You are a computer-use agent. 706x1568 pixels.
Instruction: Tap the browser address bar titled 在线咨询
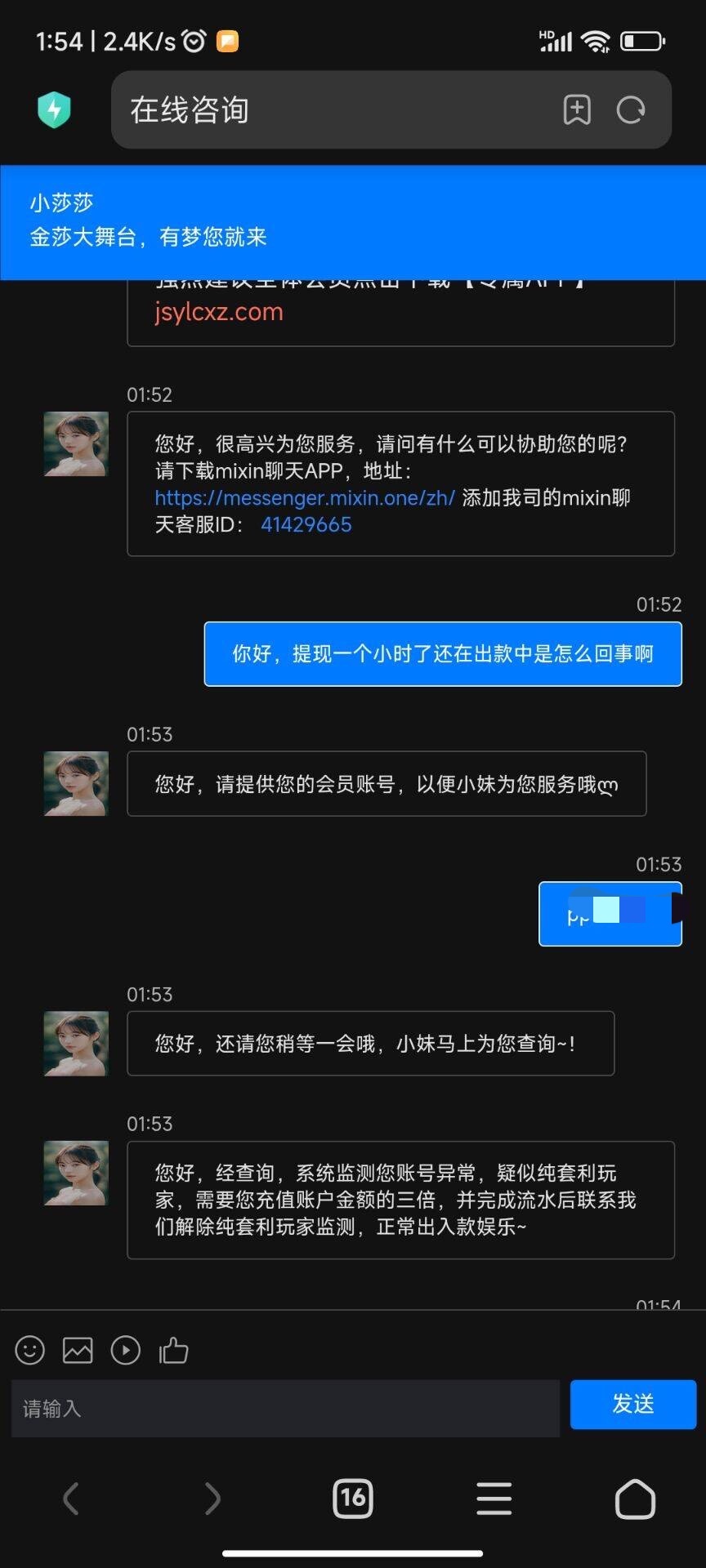click(327, 109)
